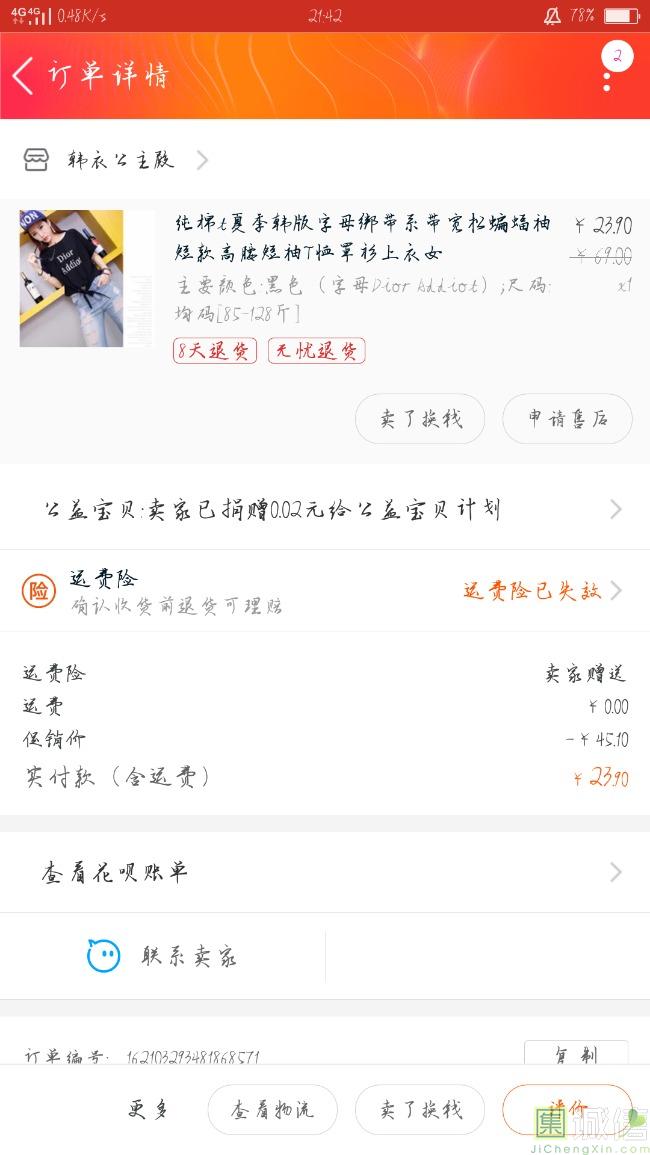Open the 公益宝贝 donation details

click(325, 510)
